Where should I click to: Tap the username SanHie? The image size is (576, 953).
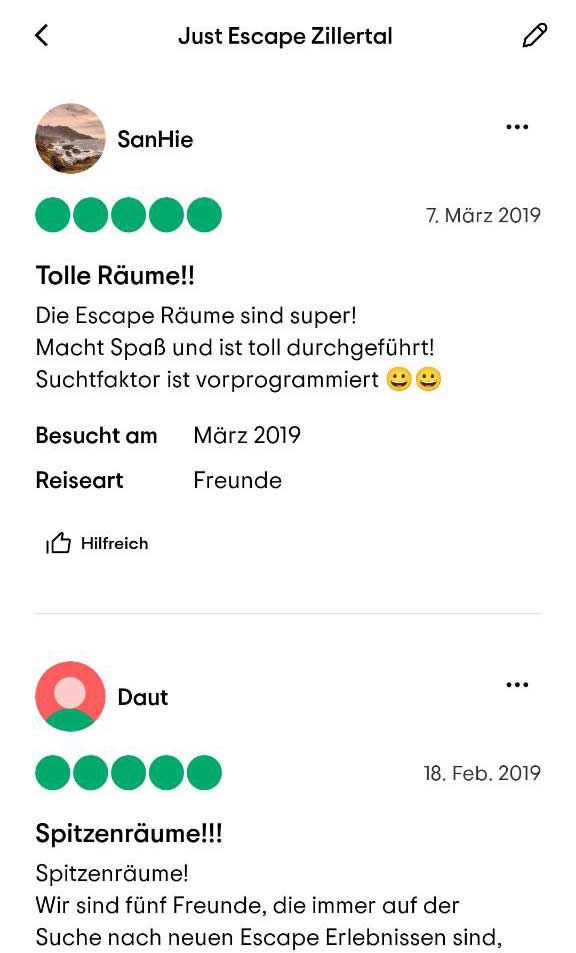[x=155, y=139]
